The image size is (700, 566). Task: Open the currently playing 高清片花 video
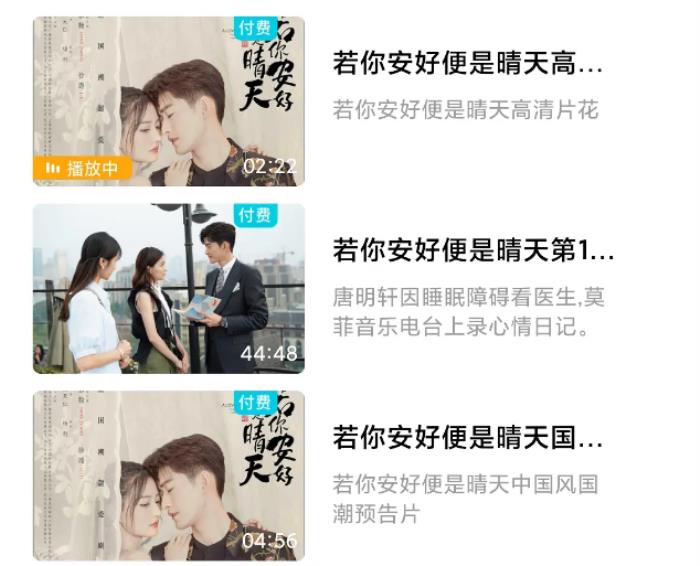pyautogui.click(x=168, y=100)
